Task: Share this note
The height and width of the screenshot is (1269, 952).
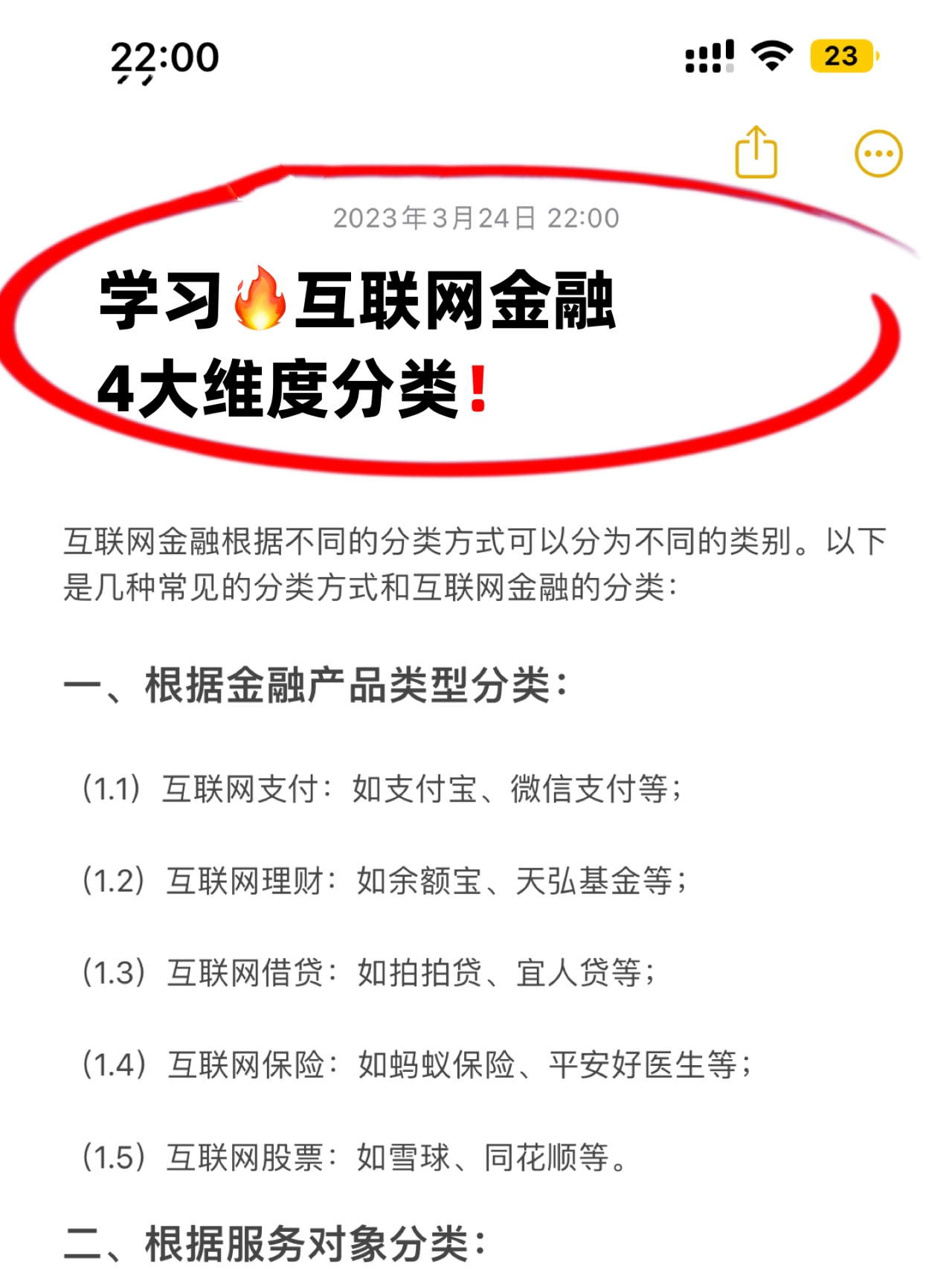Action: pos(756,152)
